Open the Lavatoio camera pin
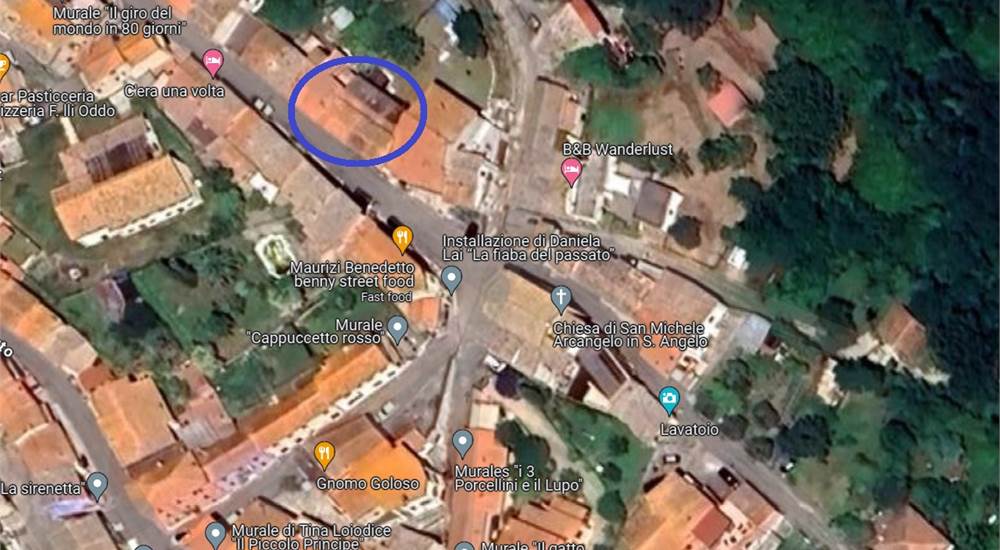 [x=669, y=400]
